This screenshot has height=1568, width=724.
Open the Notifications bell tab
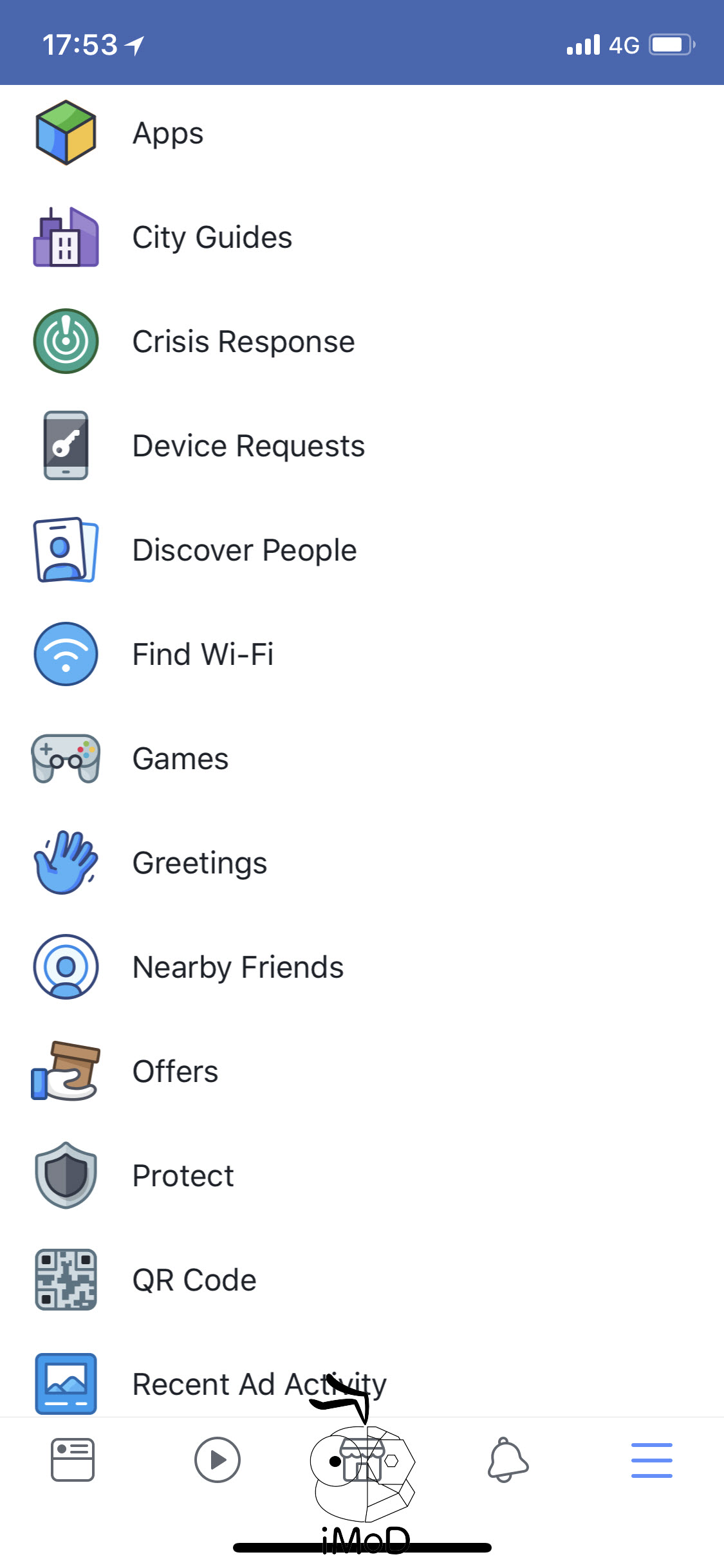point(506,1461)
